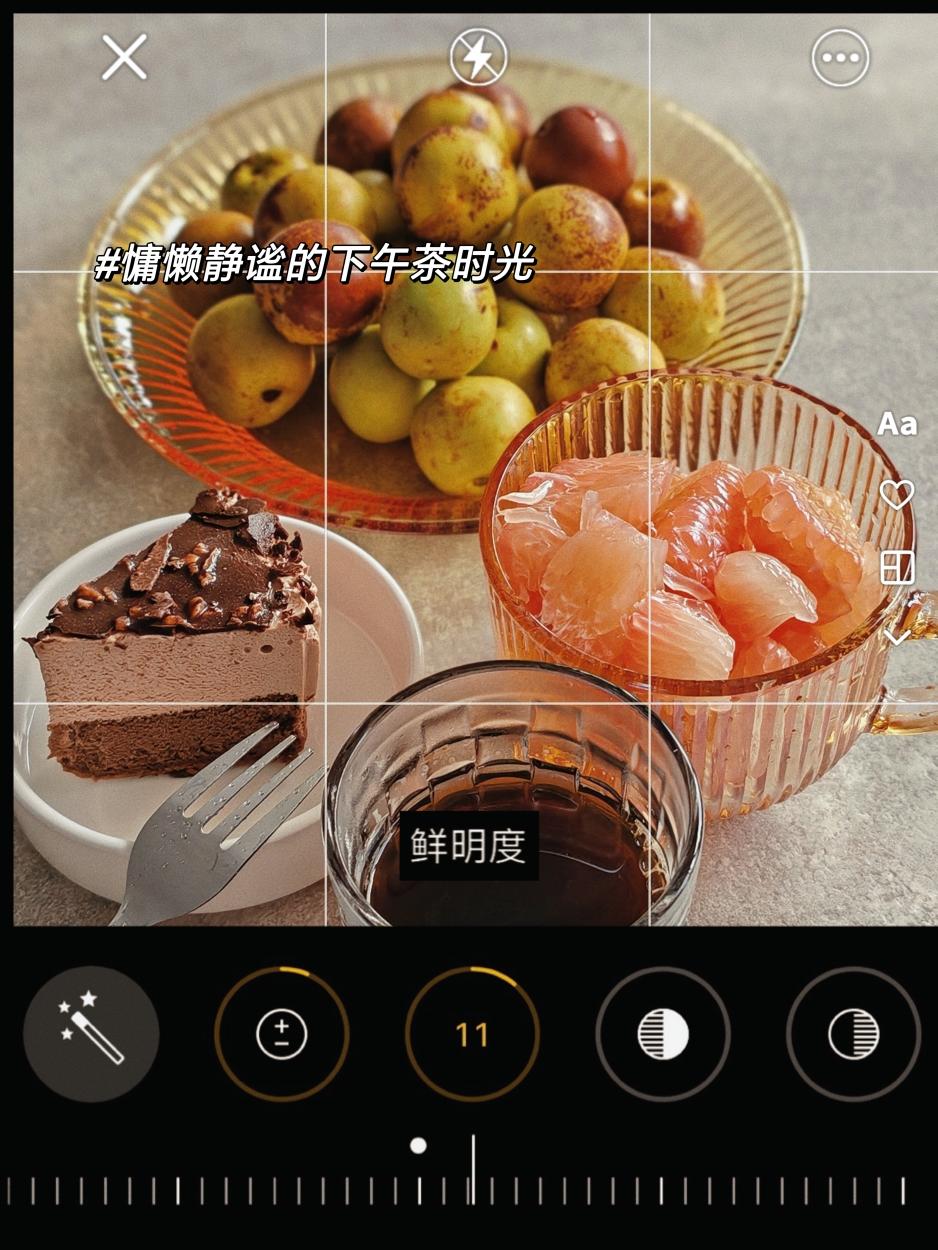Viewport: 938px width, 1250px height.
Task: Close the photo editor
Action: 124,57
